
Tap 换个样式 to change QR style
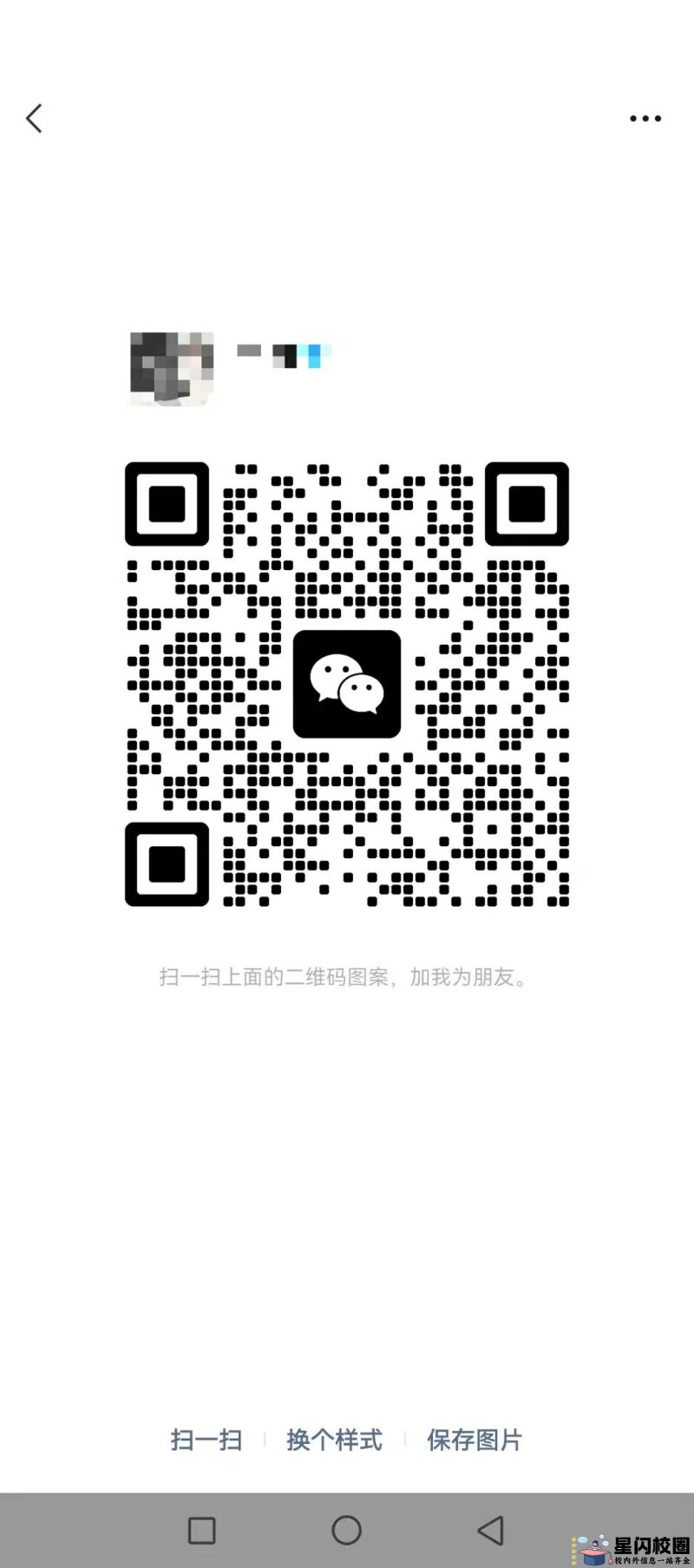[334, 1440]
